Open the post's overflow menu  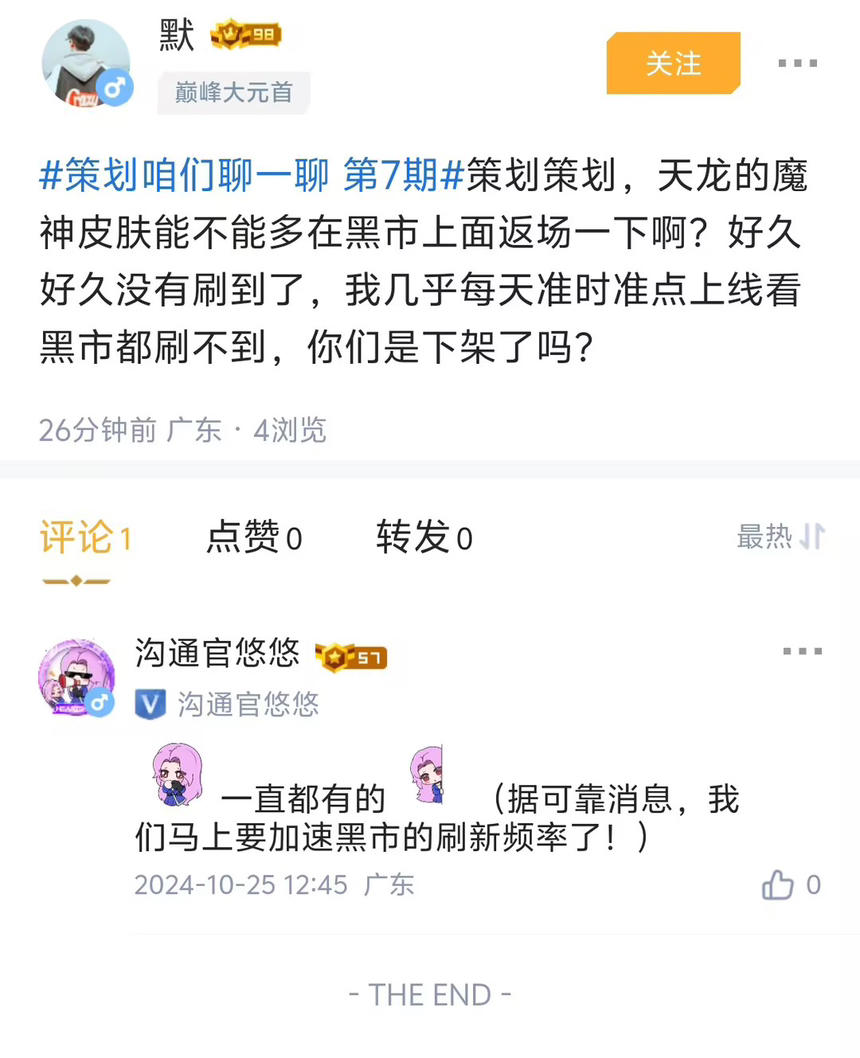(797, 64)
